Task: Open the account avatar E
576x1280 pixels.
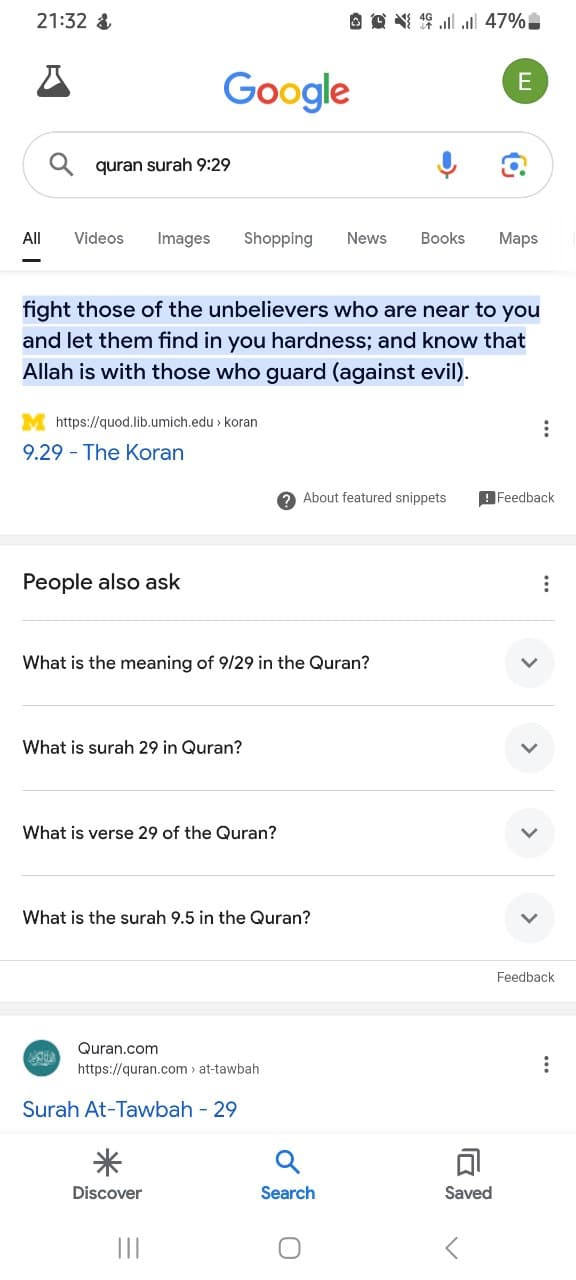Action: [525, 81]
